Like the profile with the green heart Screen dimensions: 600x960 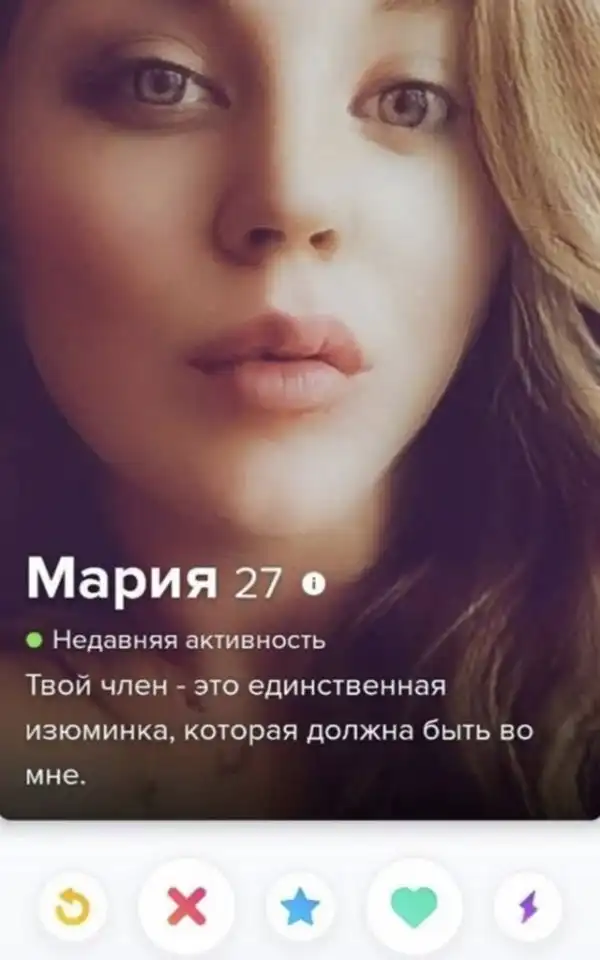tap(414, 907)
